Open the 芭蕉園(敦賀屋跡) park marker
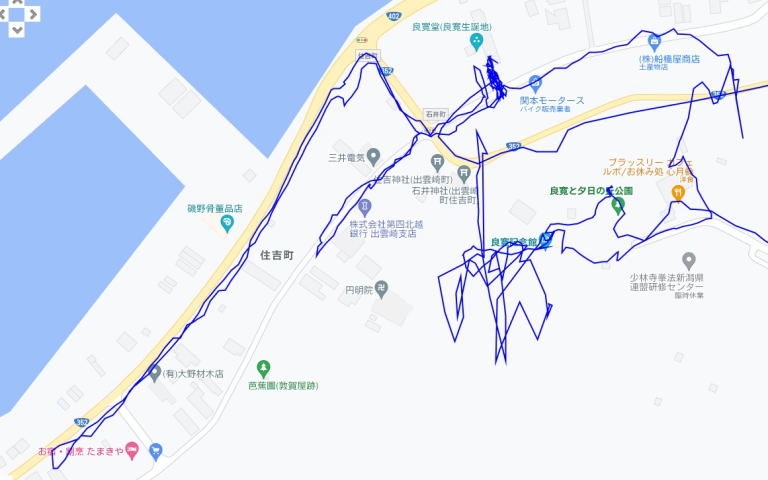Viewport: 768px width, 480px height. click(263, 368)
